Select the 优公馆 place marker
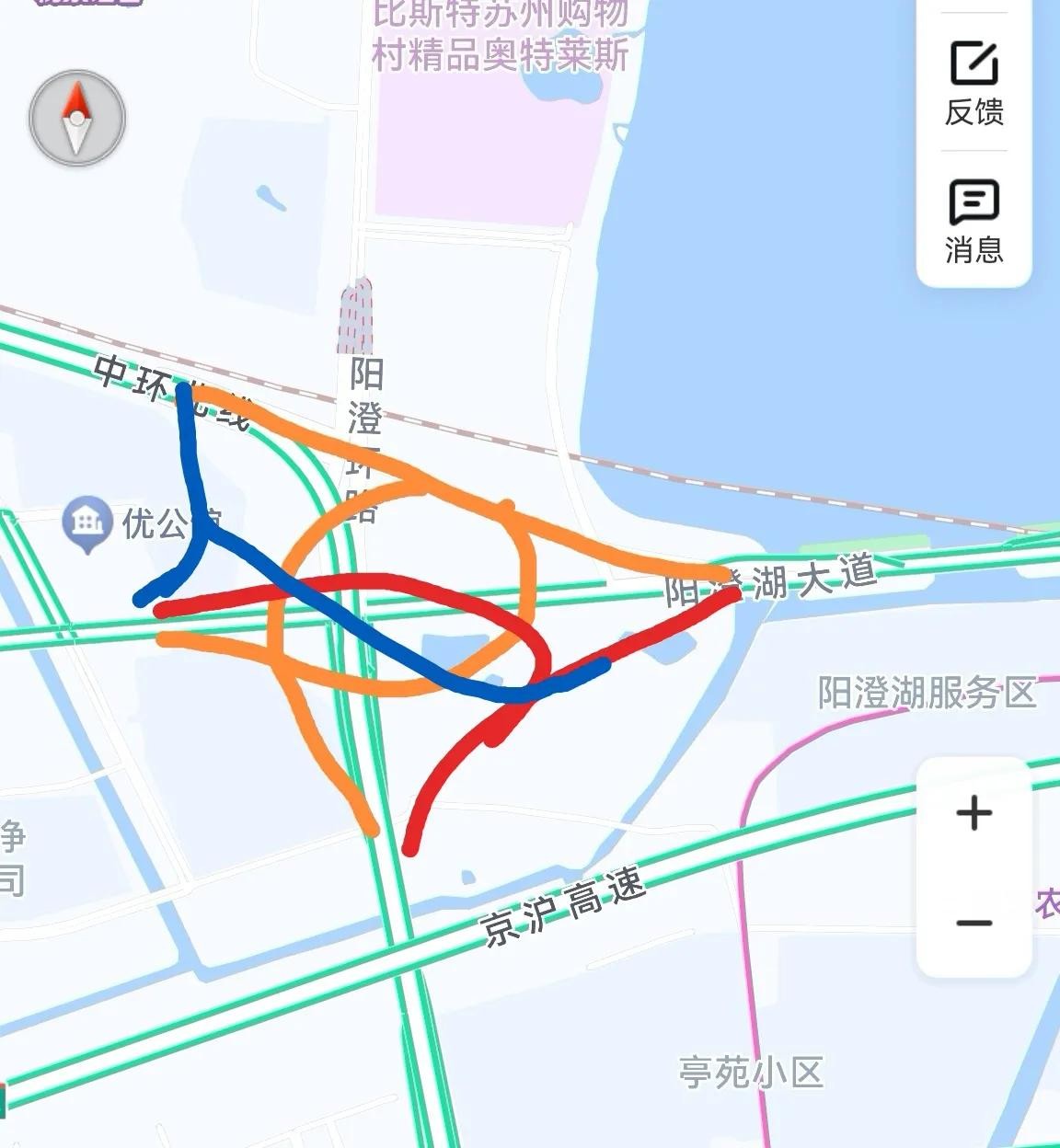The image size is (1060, 1148). pyautogui.click(x=87, y=523)
